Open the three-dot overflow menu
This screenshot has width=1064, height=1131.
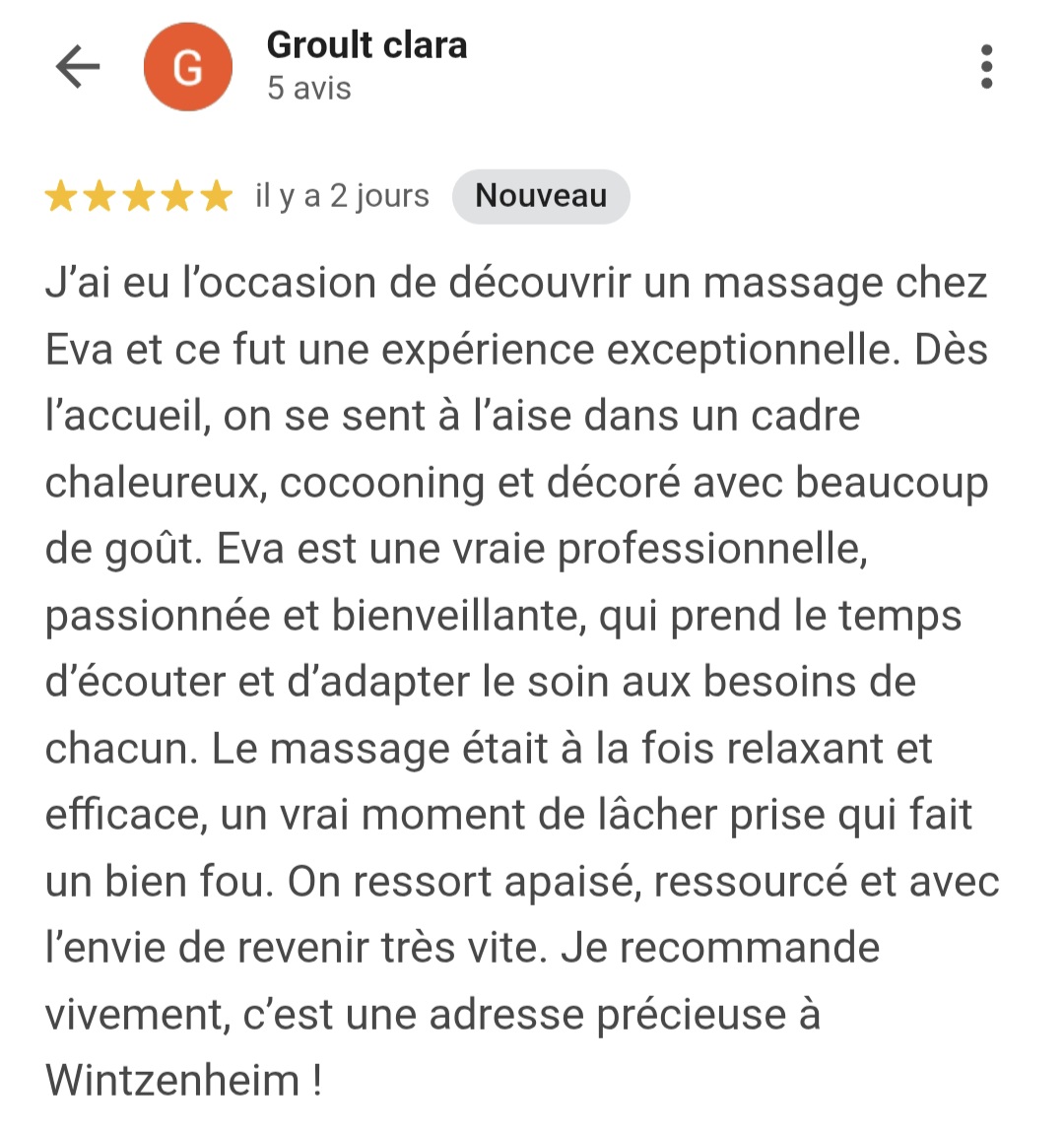986,67
